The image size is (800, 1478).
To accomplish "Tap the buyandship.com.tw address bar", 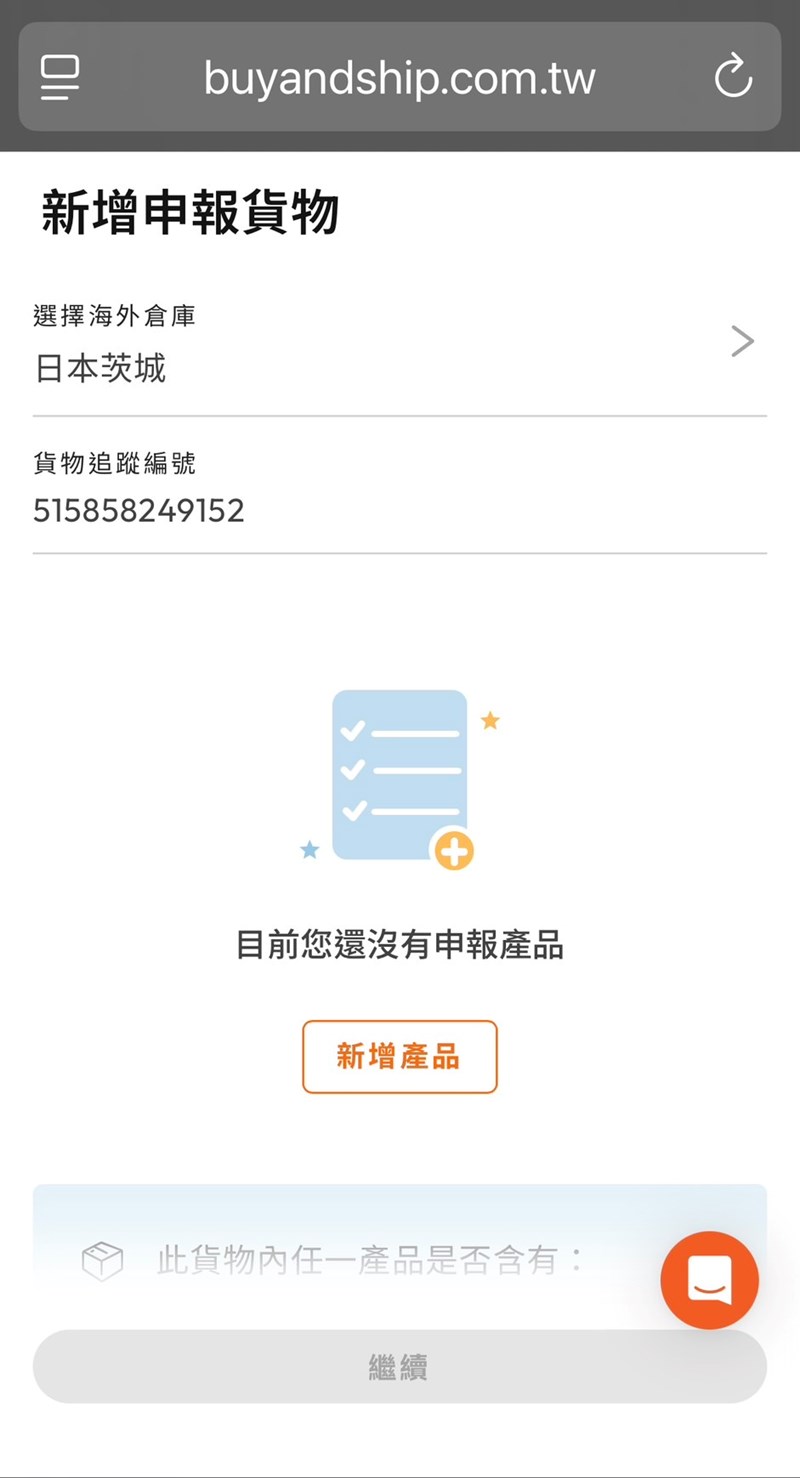I will pyautogui.click(x=399, y=77).
